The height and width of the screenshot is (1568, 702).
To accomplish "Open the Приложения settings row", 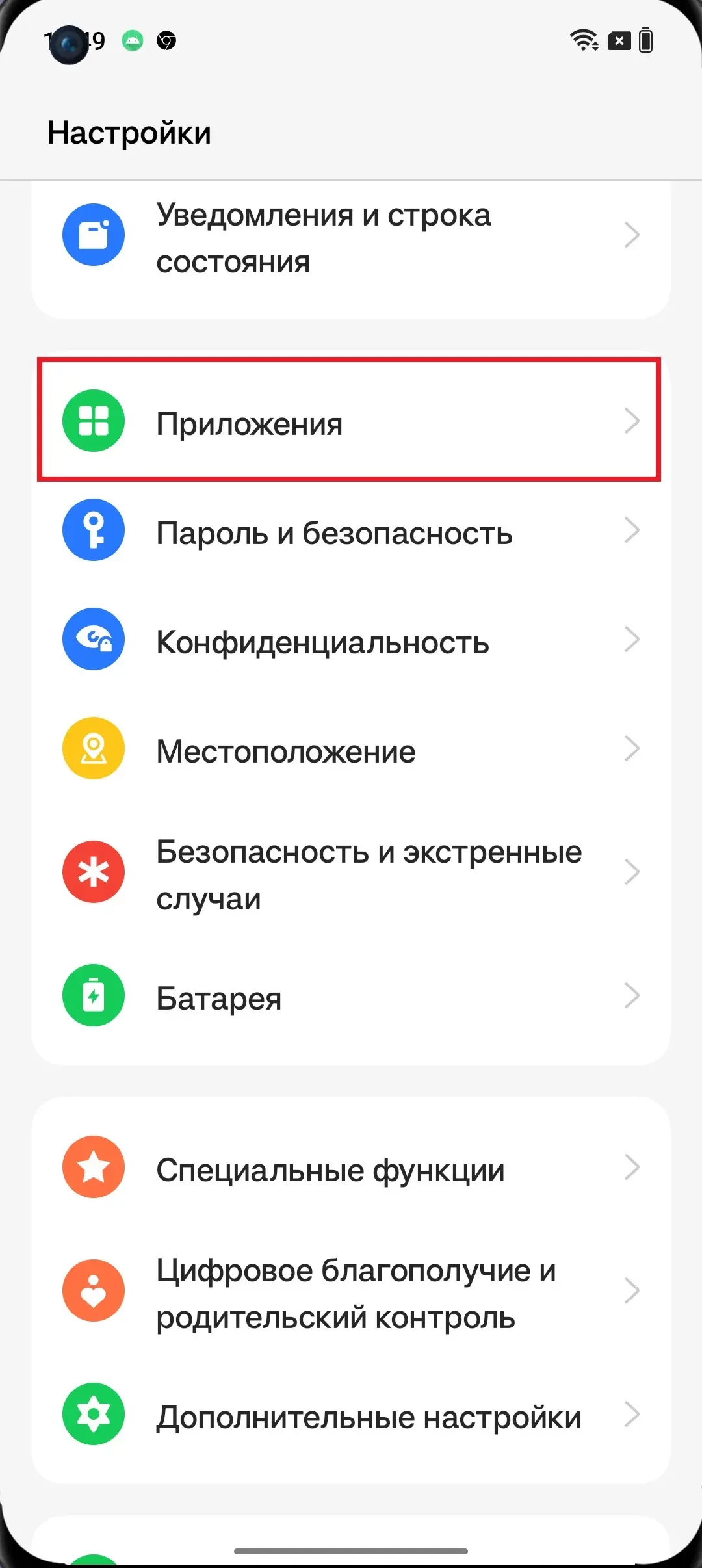I will click(x=351, y=423).
